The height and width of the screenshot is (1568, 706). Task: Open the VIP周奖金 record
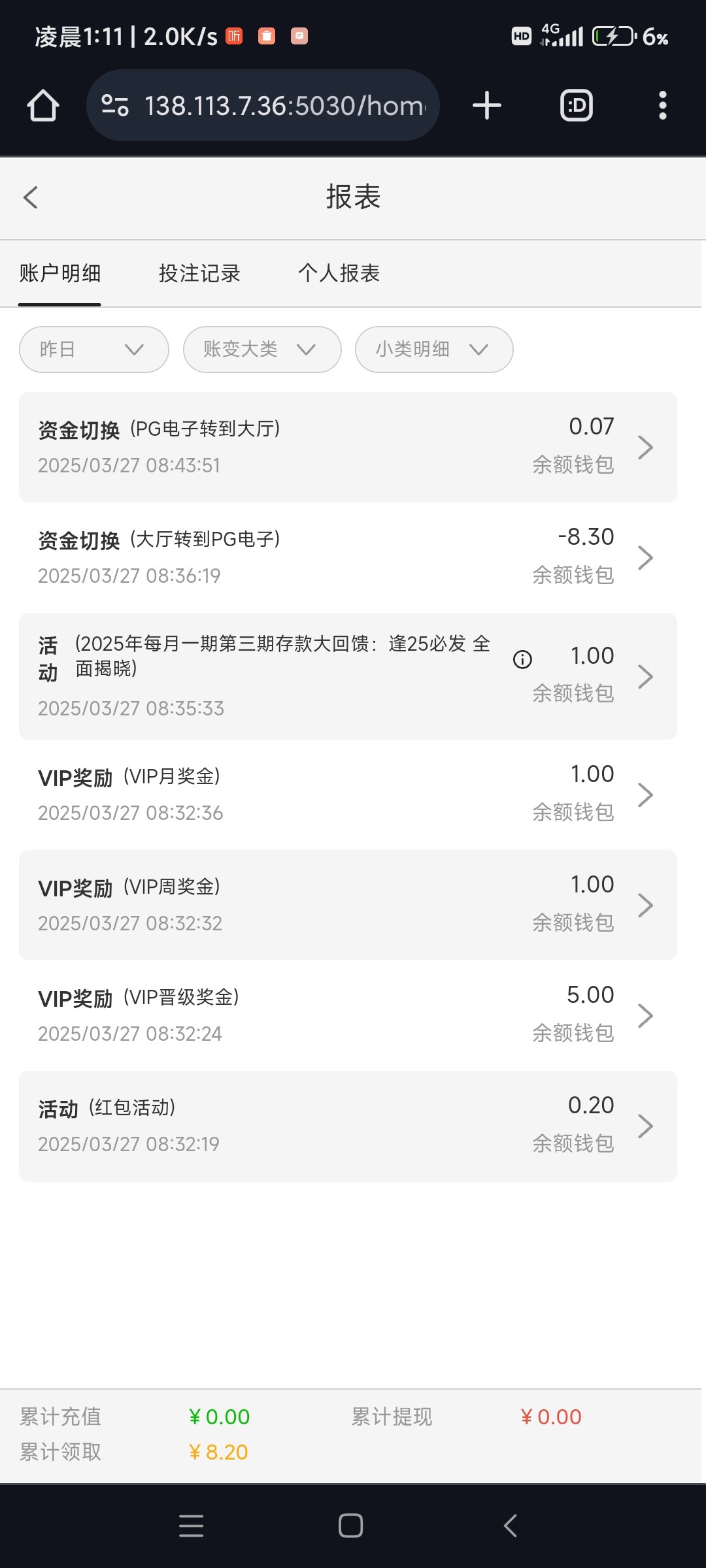click(348, 905)
